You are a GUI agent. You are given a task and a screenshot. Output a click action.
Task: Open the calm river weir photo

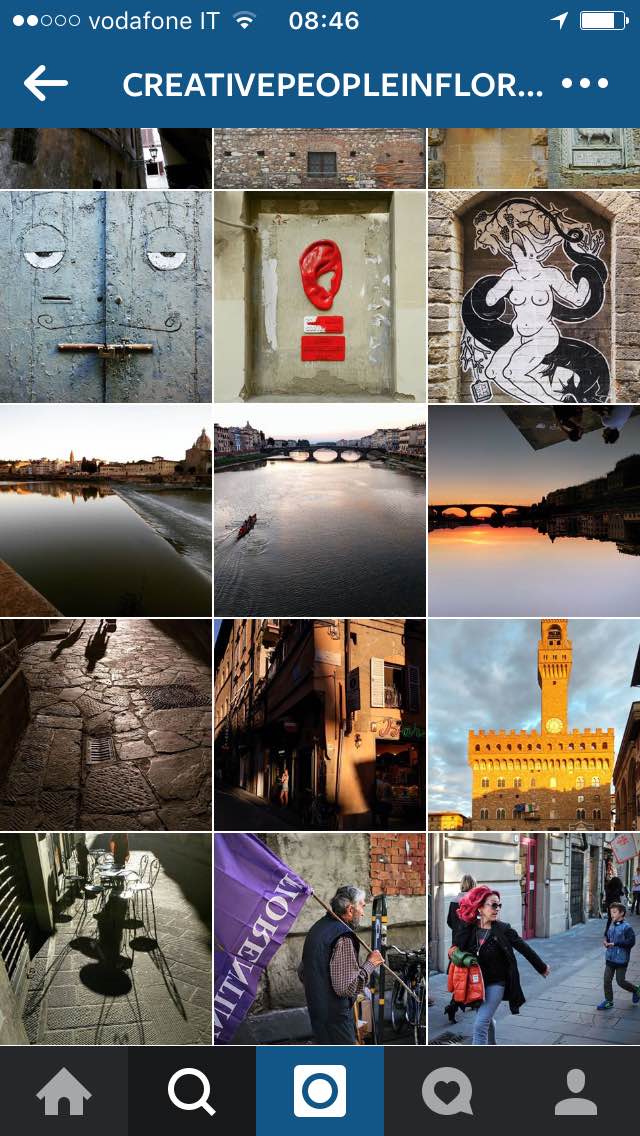106,510
